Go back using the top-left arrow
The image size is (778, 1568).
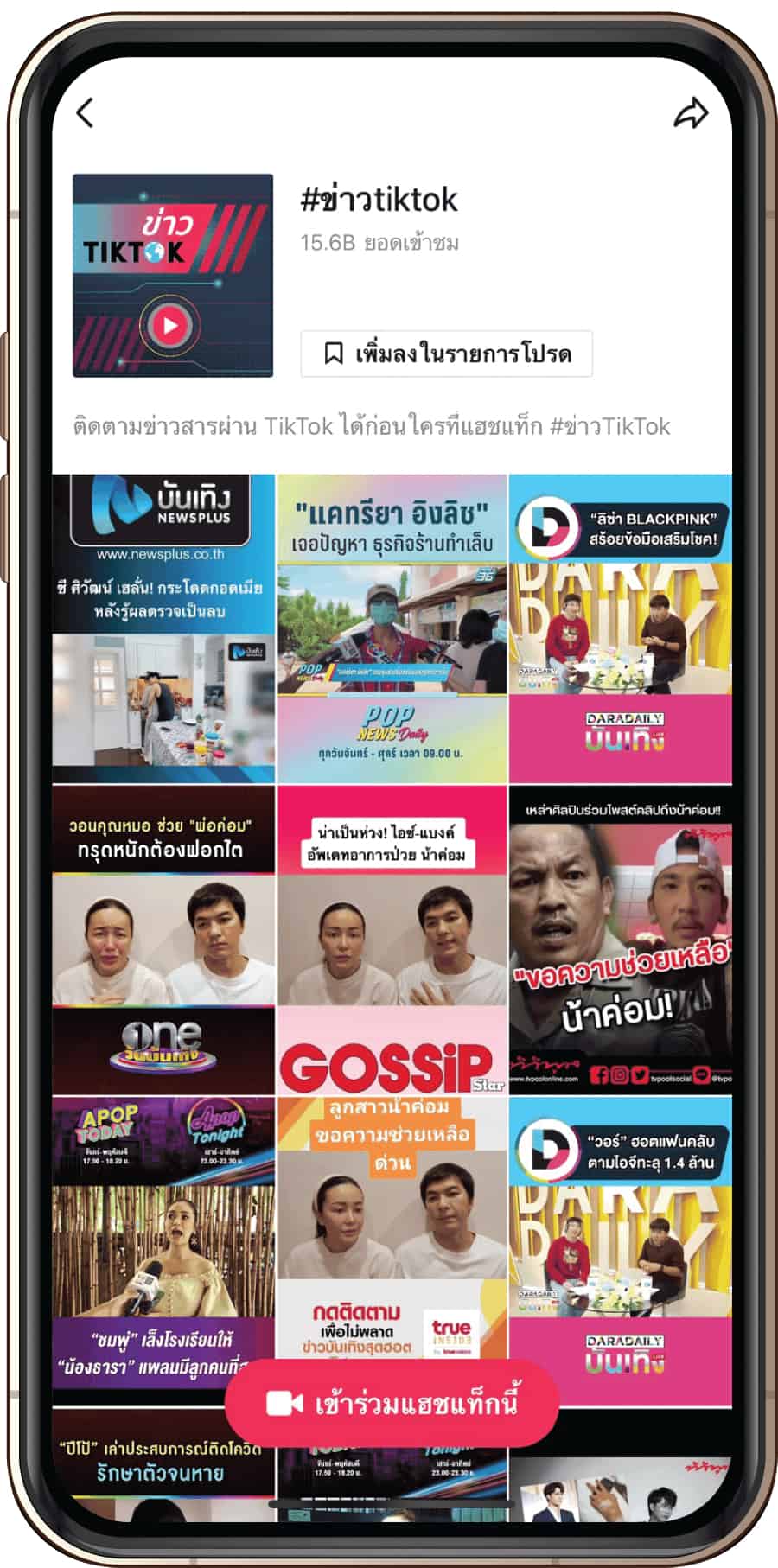pos(85,113)
